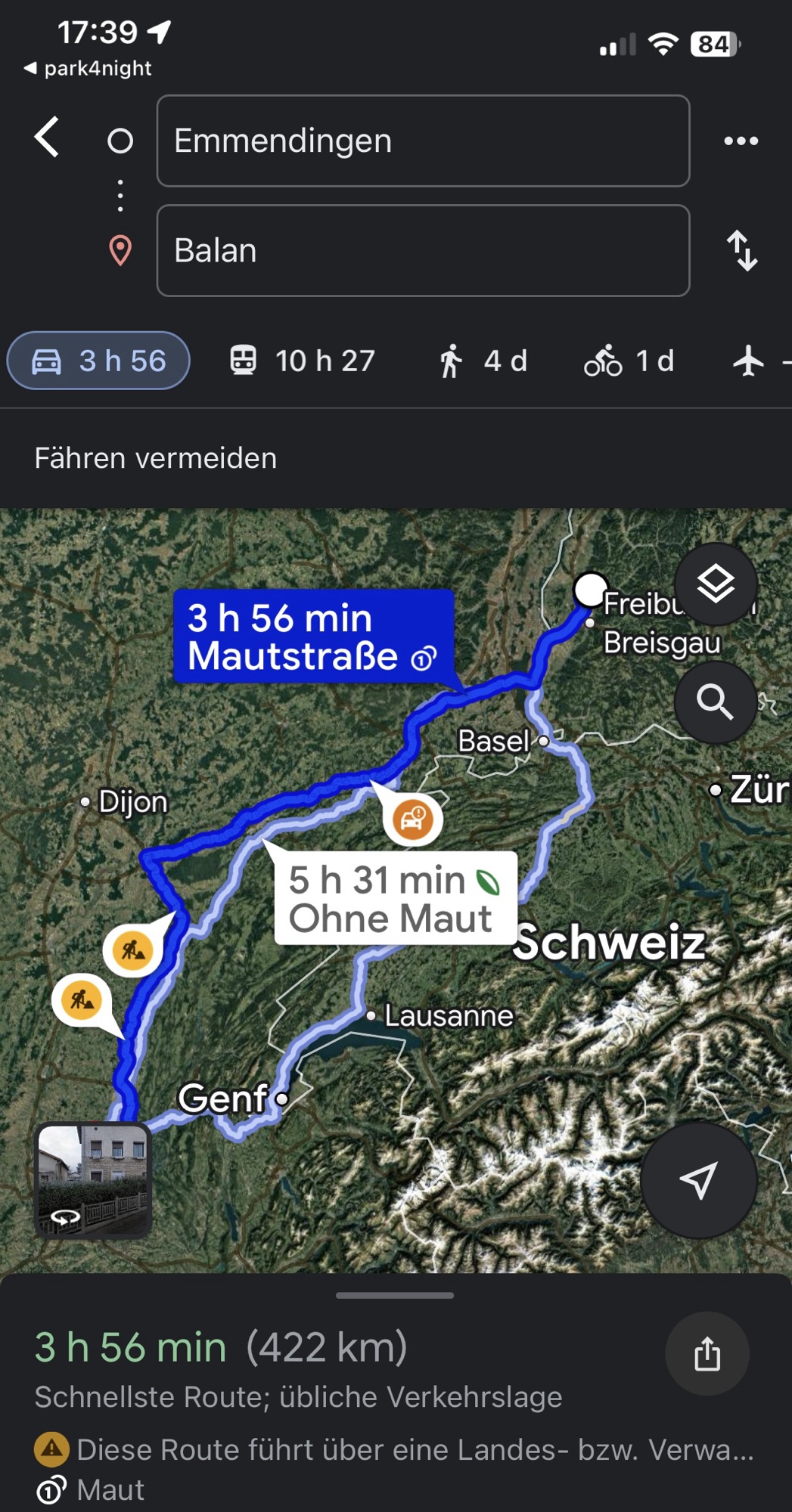The height and width of the screenshot is (1512, 792).
Task: Open the Fähren vermeiden route option
Action: (x=156, y=458)
